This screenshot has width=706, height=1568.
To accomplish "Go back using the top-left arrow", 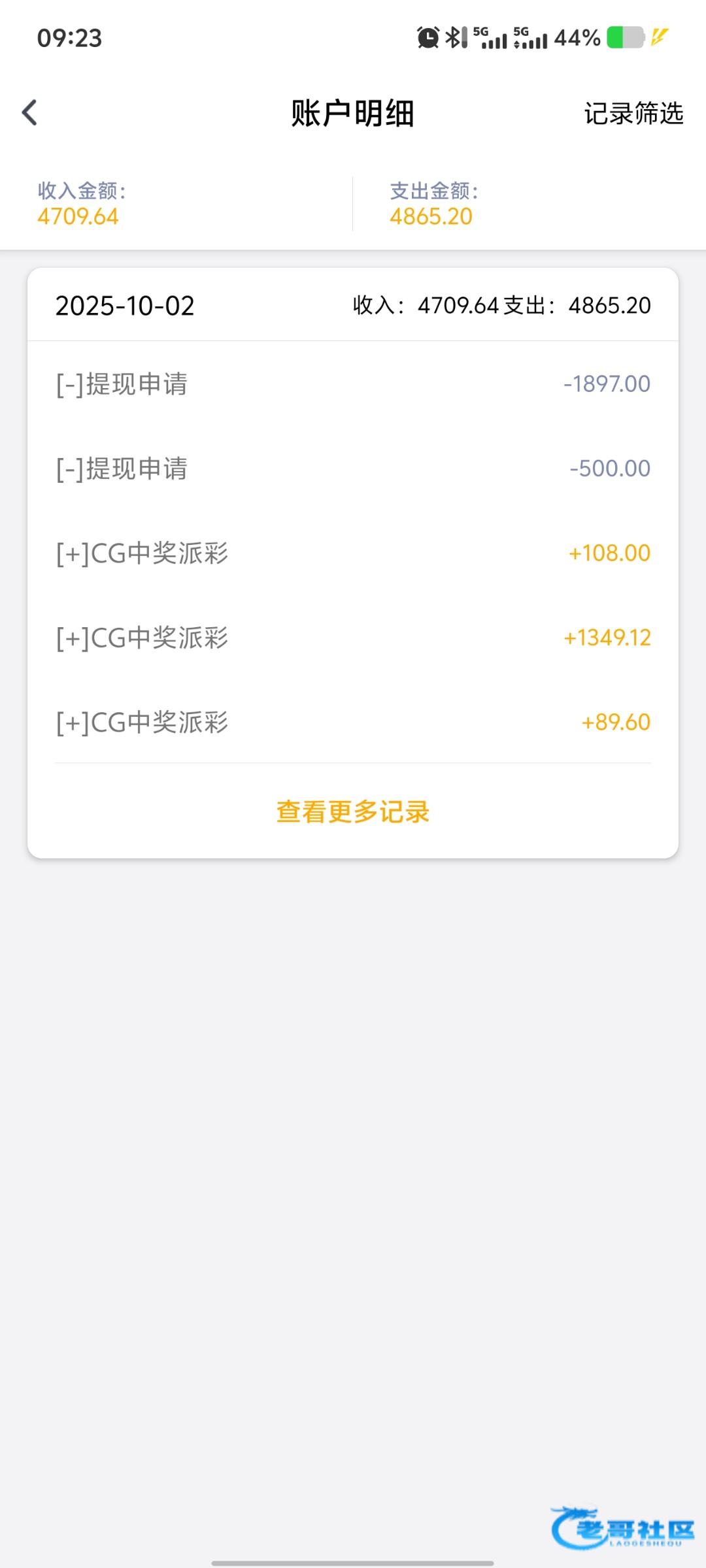I will click(30, 112).
